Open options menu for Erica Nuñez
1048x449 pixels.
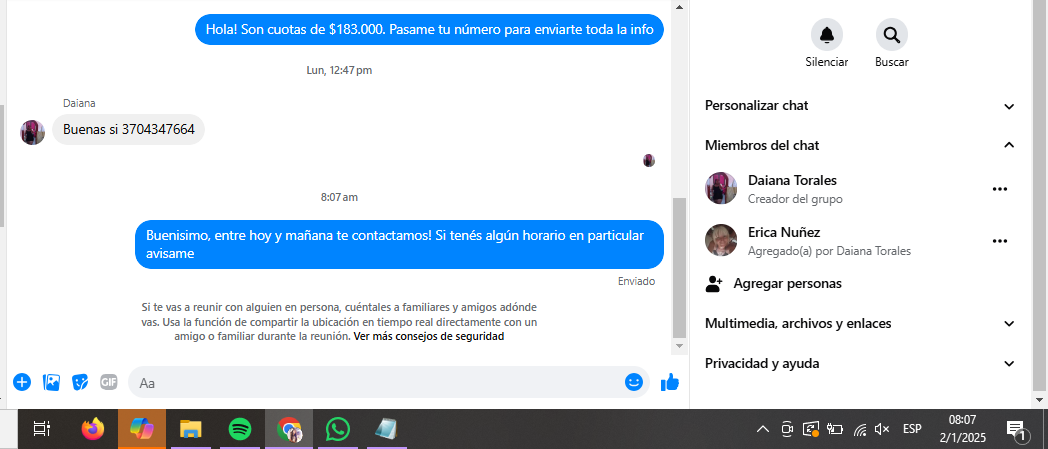coord(999,241)
